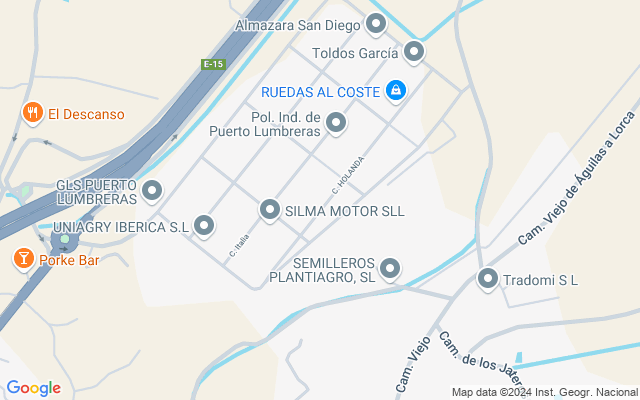Open the Almazara San Diego map pin
640x400 pixels.
[x=376, y=24]
